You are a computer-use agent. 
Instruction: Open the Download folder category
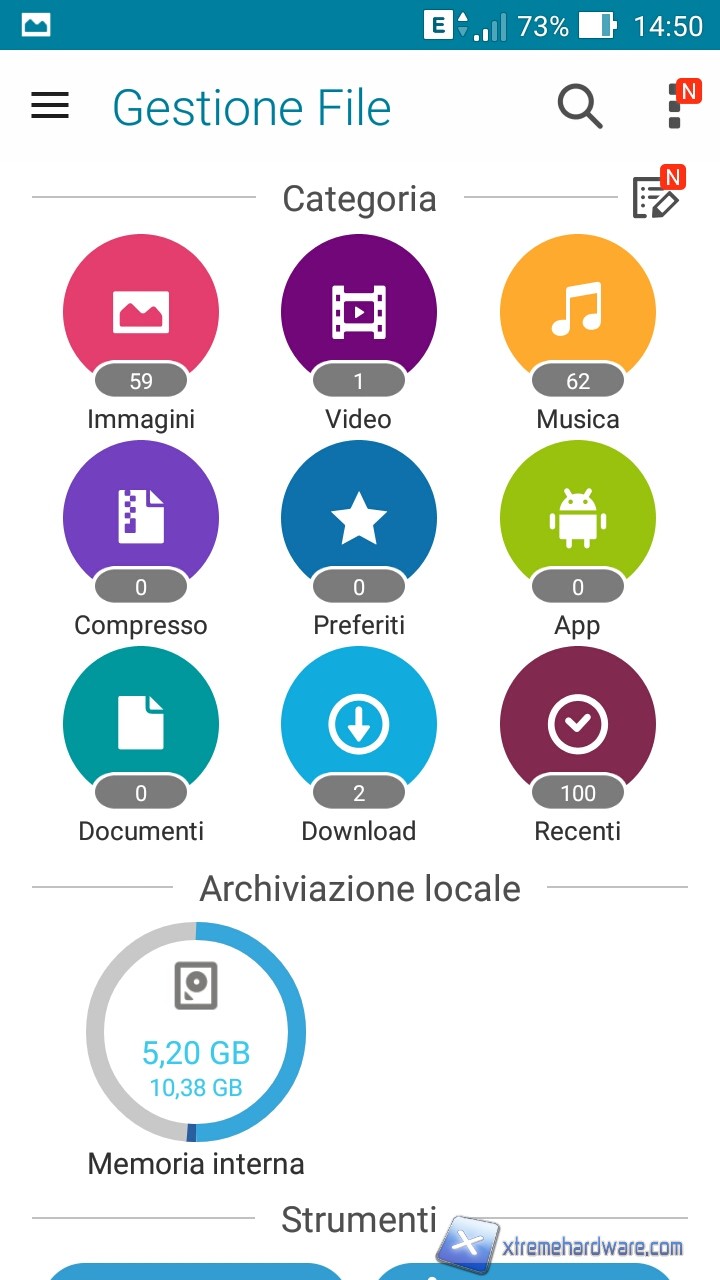(359, 725)
